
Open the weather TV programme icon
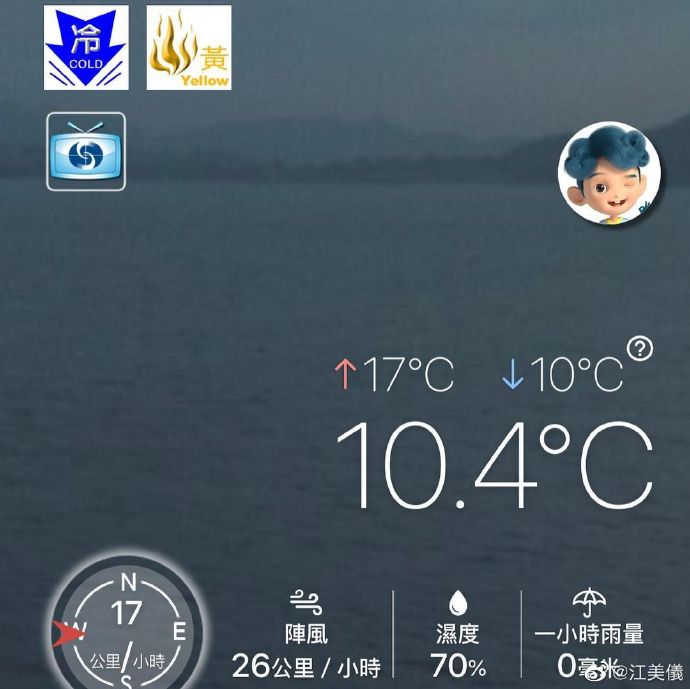pos(86,151)
